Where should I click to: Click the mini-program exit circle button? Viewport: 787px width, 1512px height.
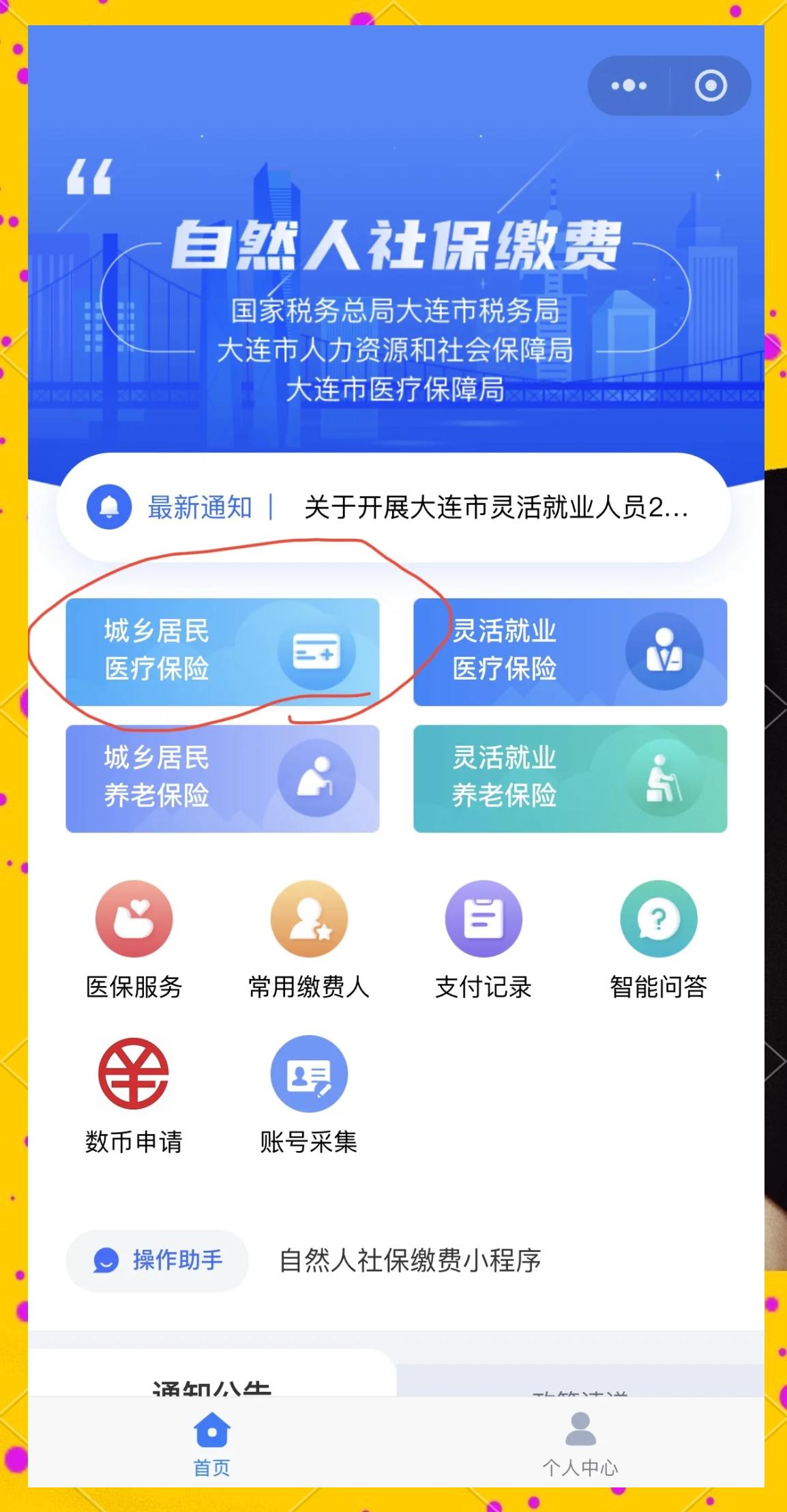pyautogui.click(x=711, y=85)
